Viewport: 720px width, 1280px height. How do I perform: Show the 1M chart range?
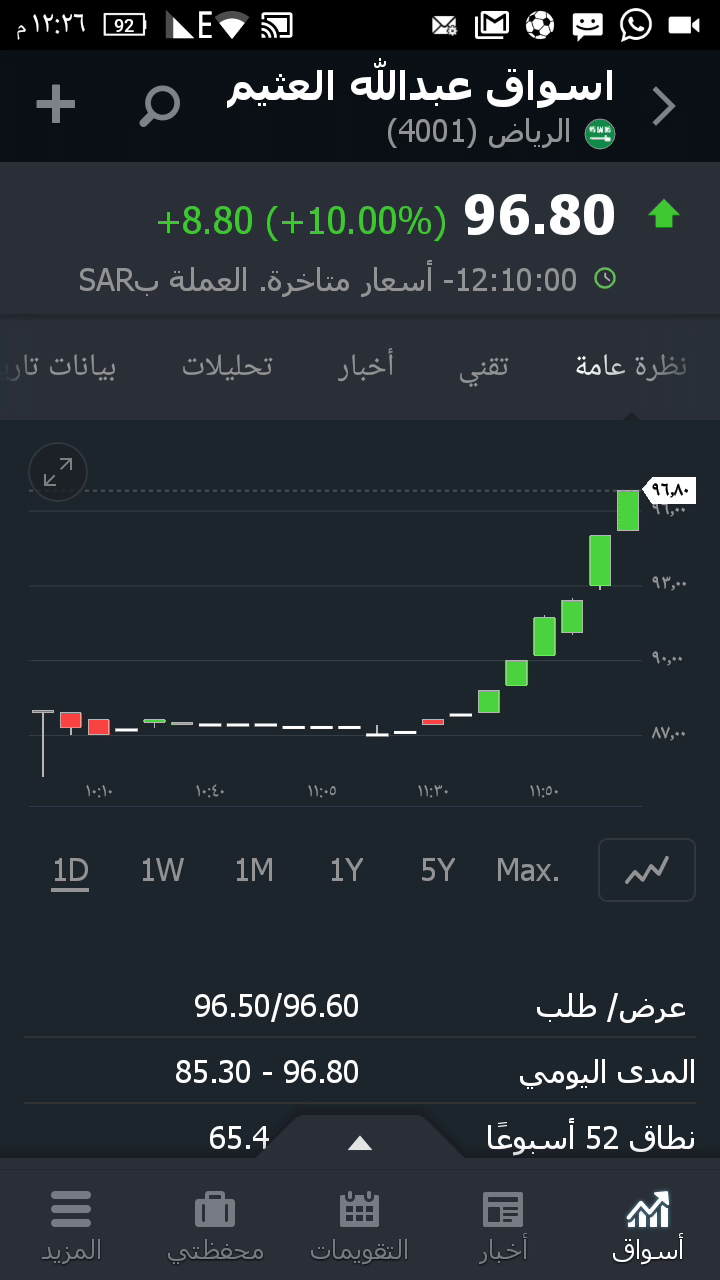(254, 871)
